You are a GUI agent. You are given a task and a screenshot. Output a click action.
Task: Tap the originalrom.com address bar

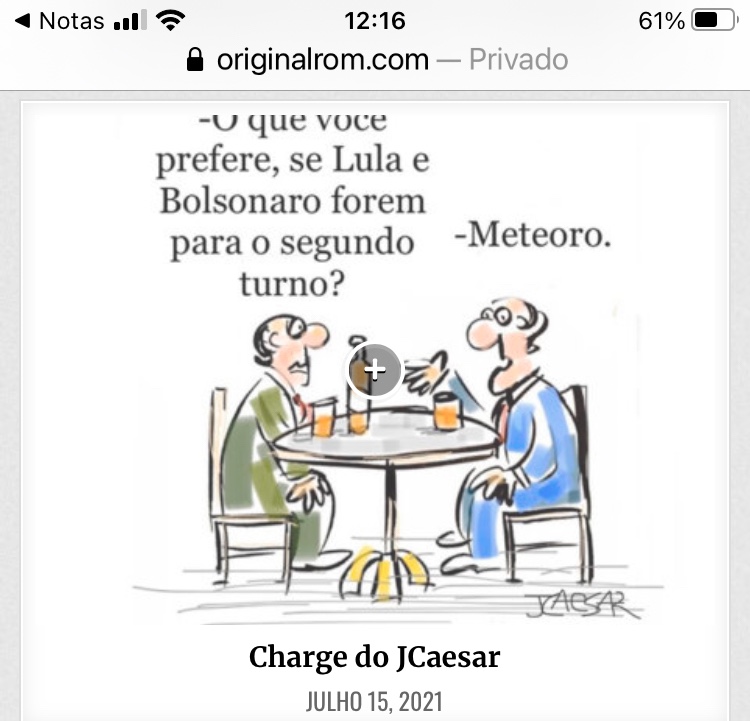pyautogui.click(x=376, y=60)
